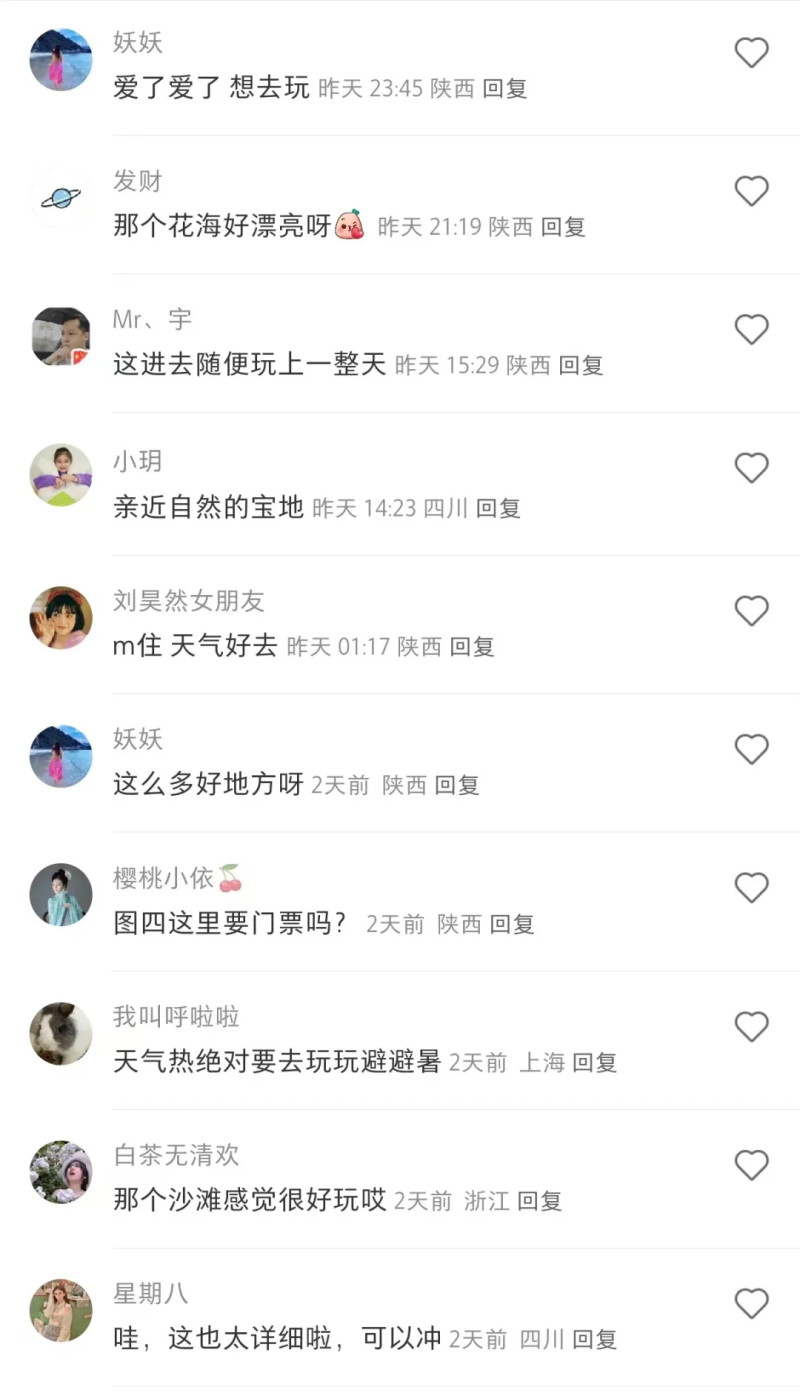Reply to 星期八's comment

tap(594, 1339)
